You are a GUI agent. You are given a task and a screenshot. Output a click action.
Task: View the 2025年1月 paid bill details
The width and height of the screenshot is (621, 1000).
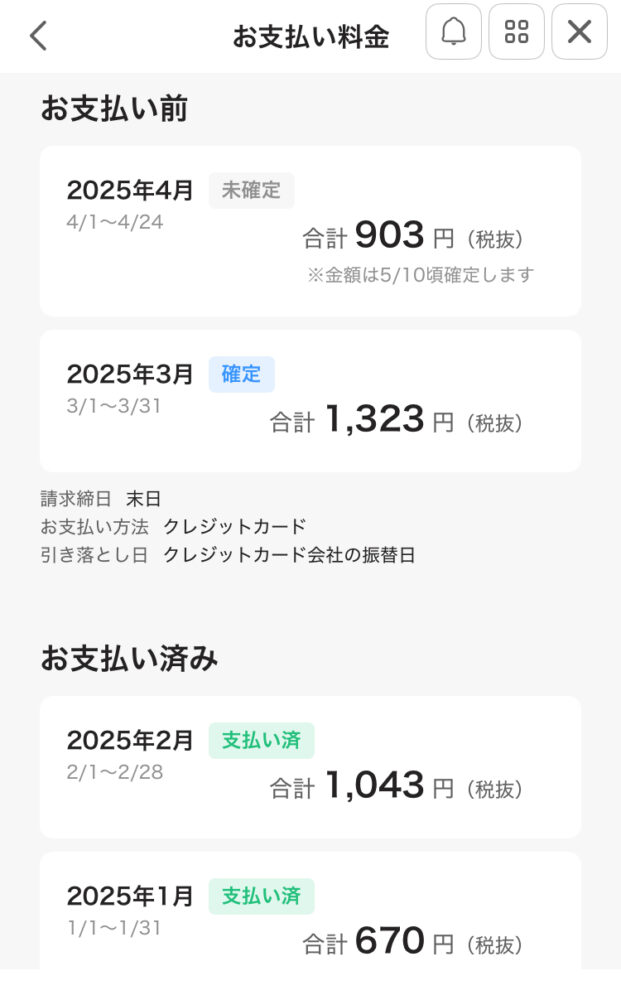click(310, 911)
